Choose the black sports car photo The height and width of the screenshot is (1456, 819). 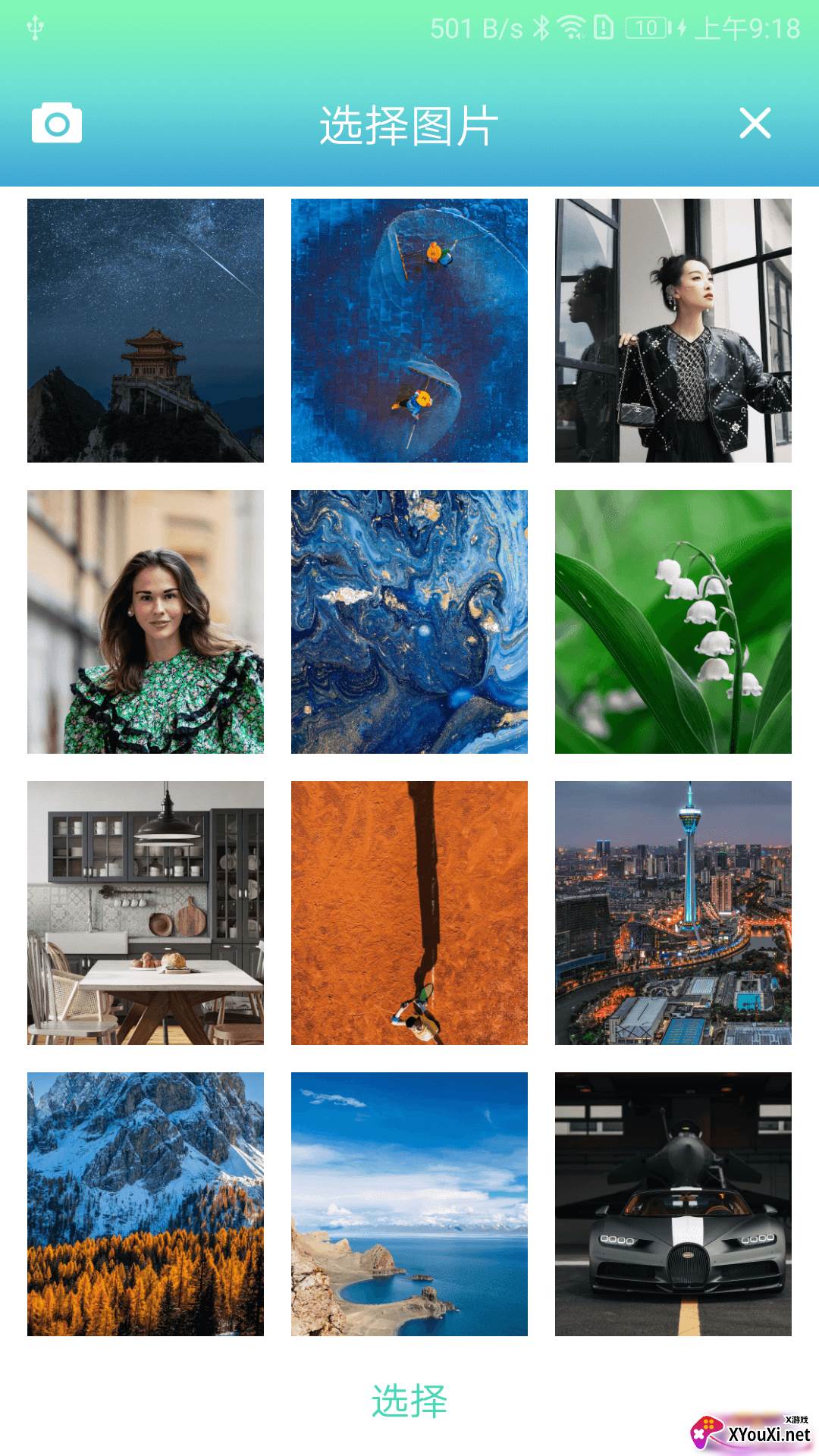673,1204
